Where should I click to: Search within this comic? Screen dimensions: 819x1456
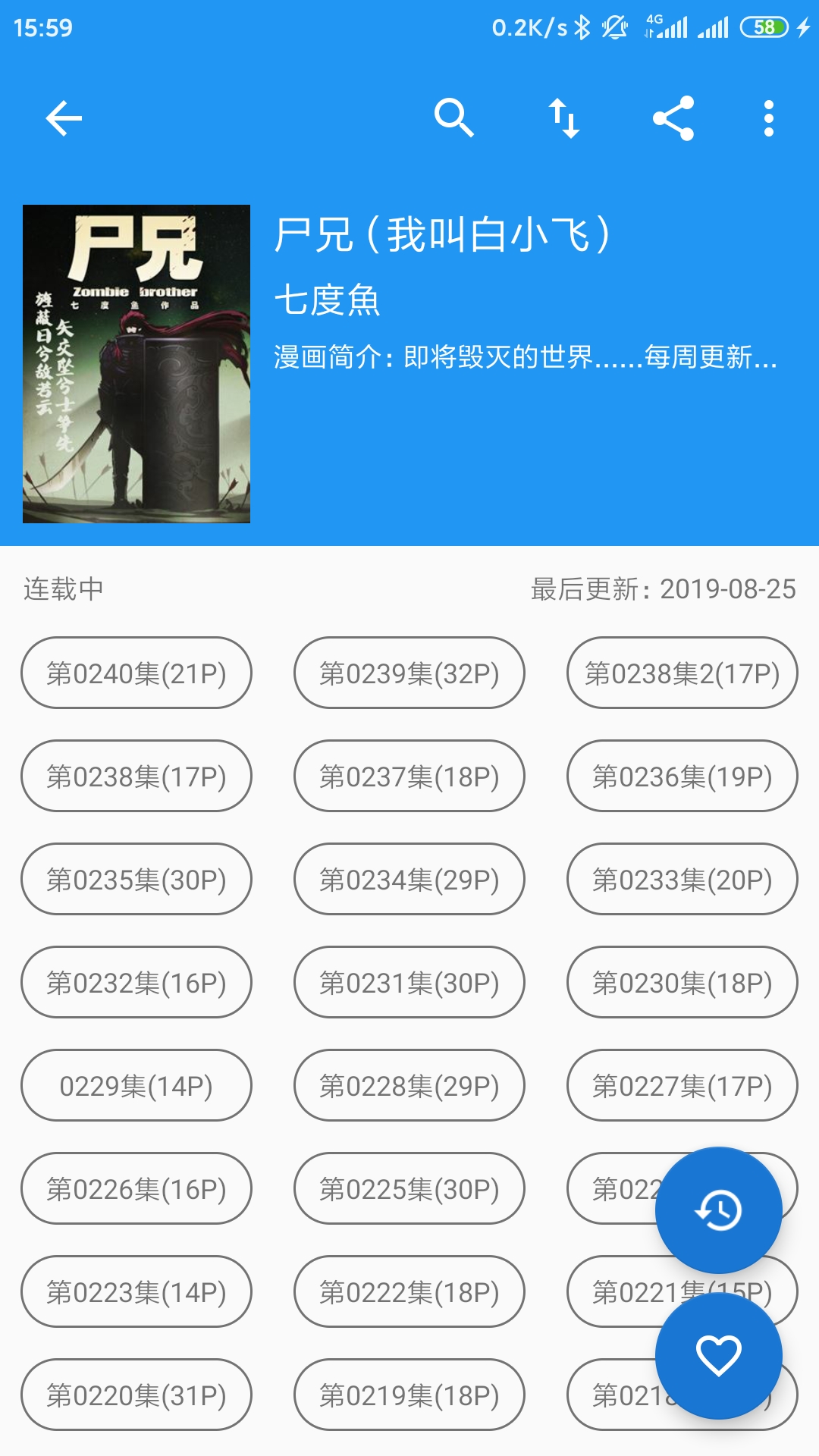click(453, 118)
